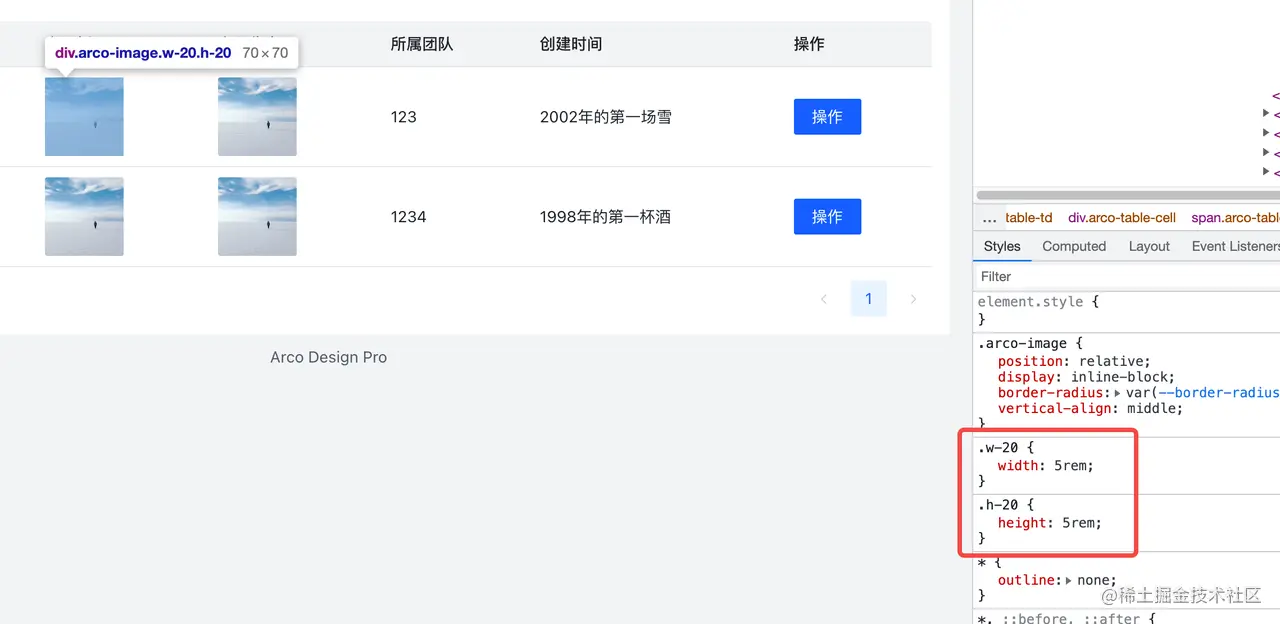Select page 1 in the pagination
The width and height of the screenshot is (1280, 624).
pos(868,298)
